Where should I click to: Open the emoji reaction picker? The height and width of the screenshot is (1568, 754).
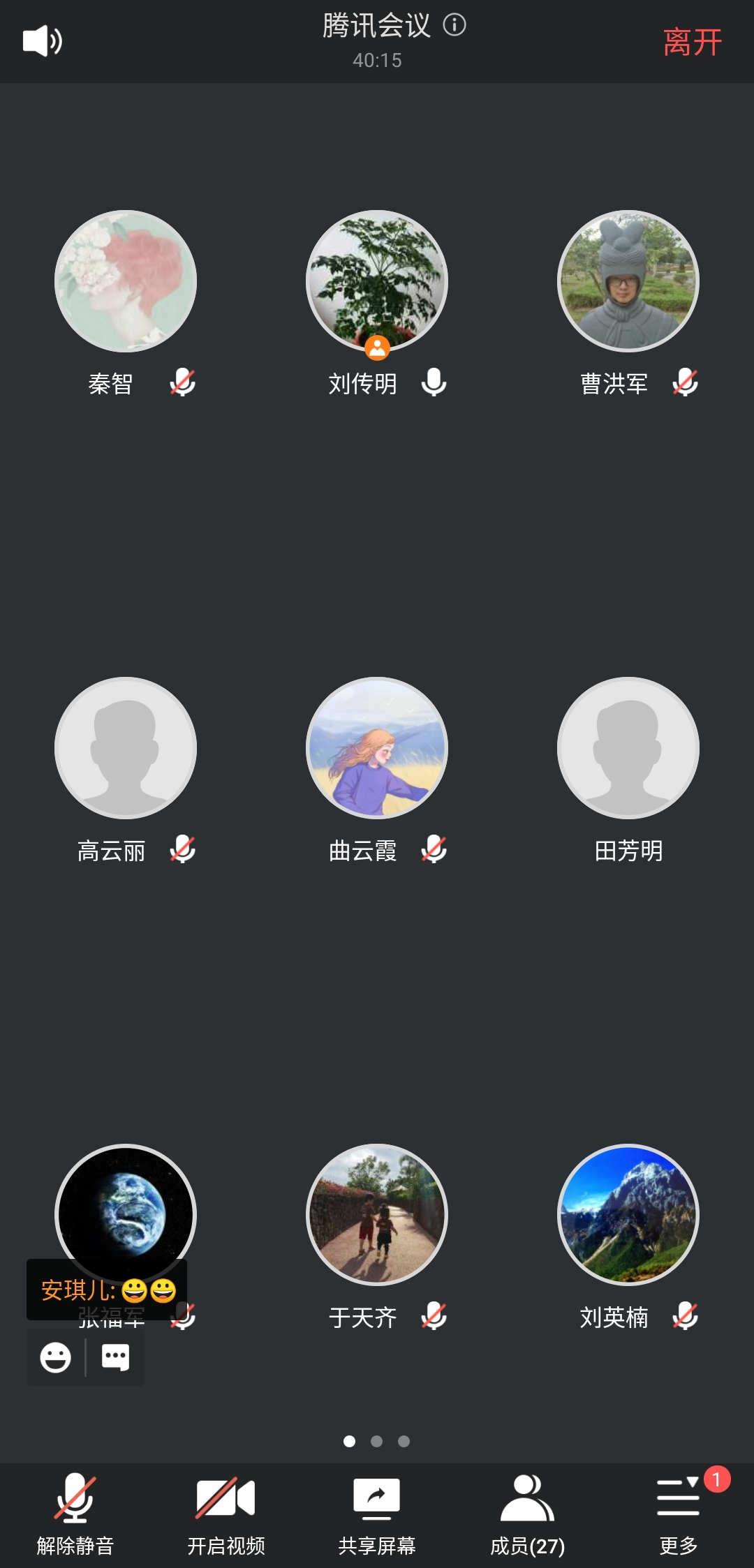[x=56, y=1357]
